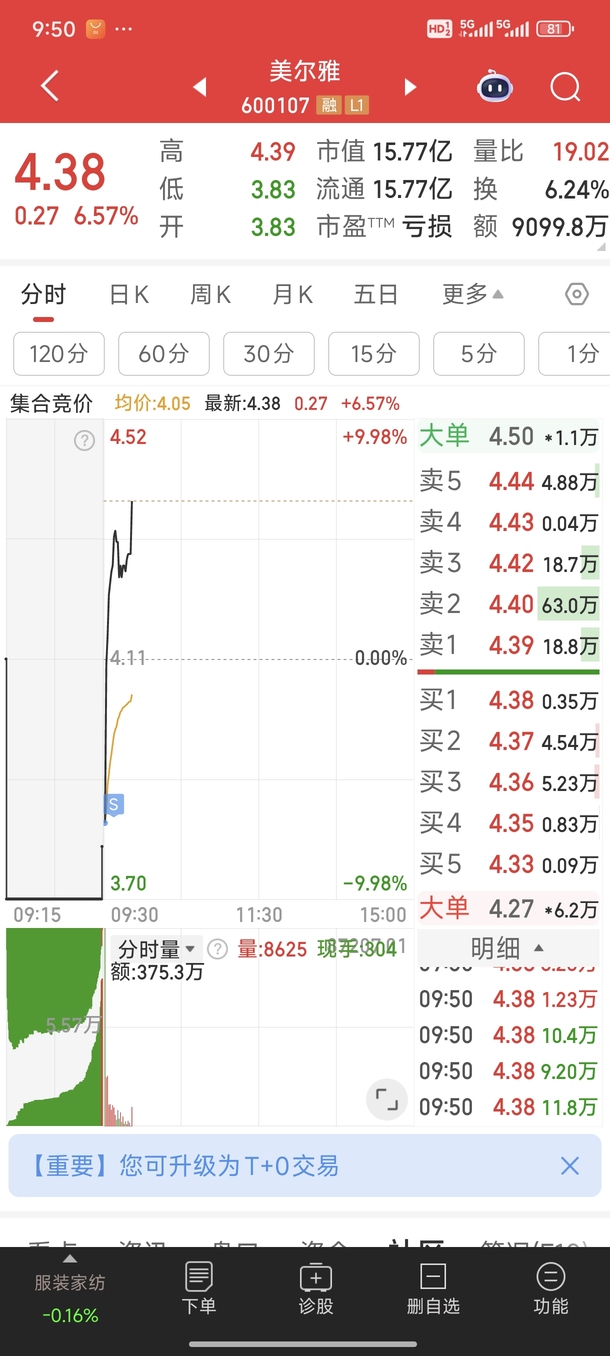Switch to the 日K chart tab

pyautogui.click(x=129, y=294)
